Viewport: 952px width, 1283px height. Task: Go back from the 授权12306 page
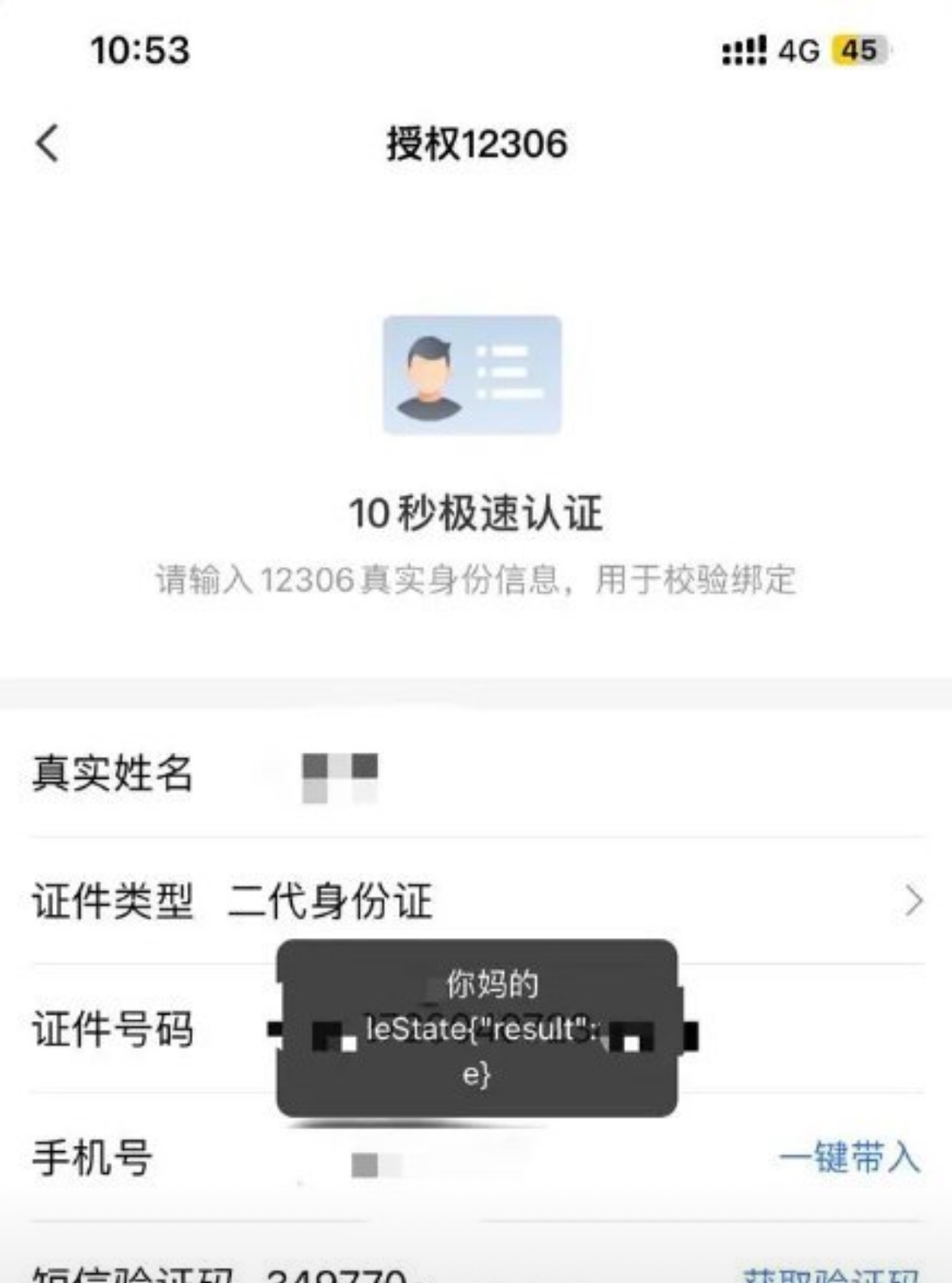click(x=49, y=144)
